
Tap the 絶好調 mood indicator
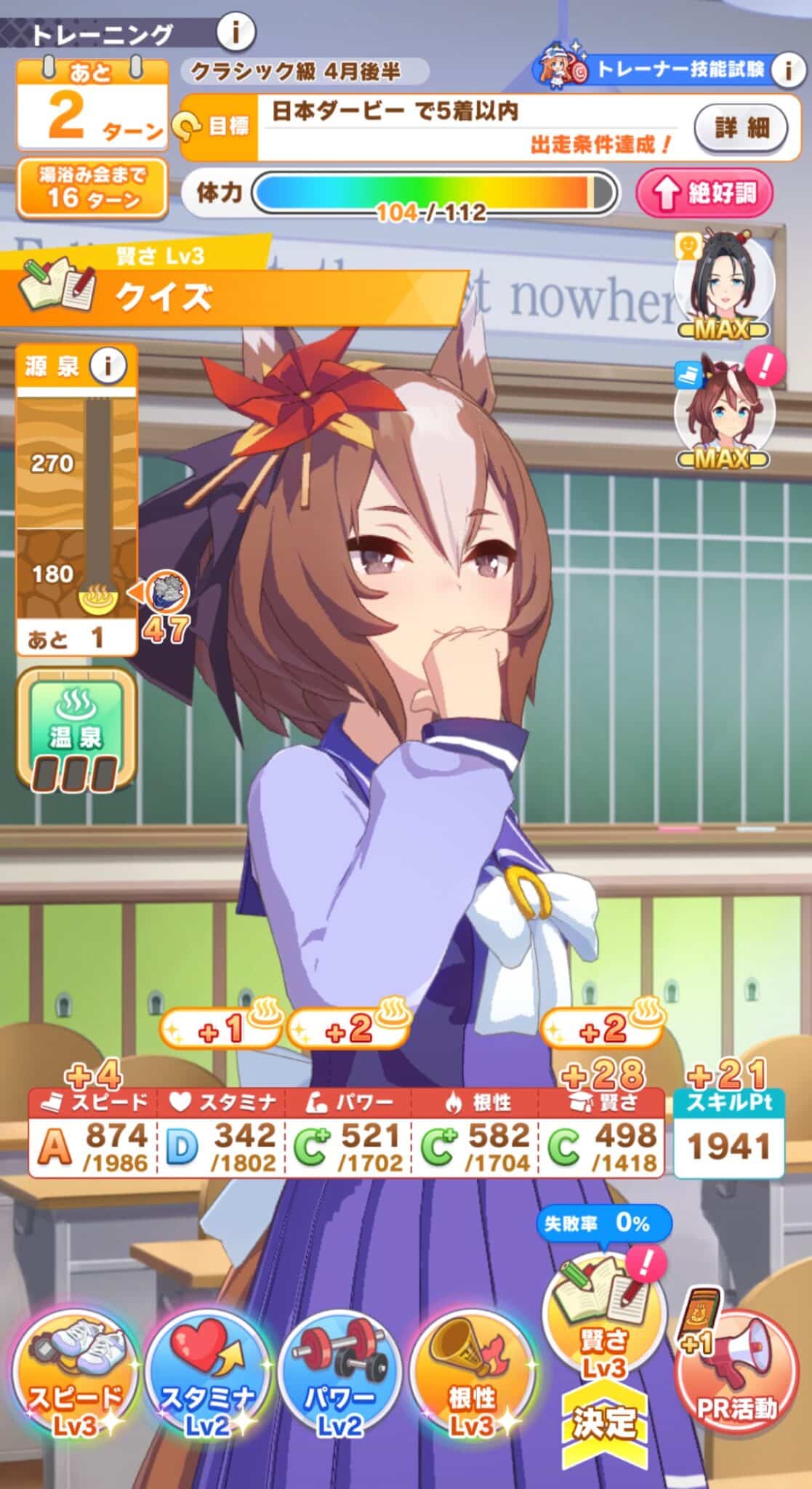click(x=704, y=194)
